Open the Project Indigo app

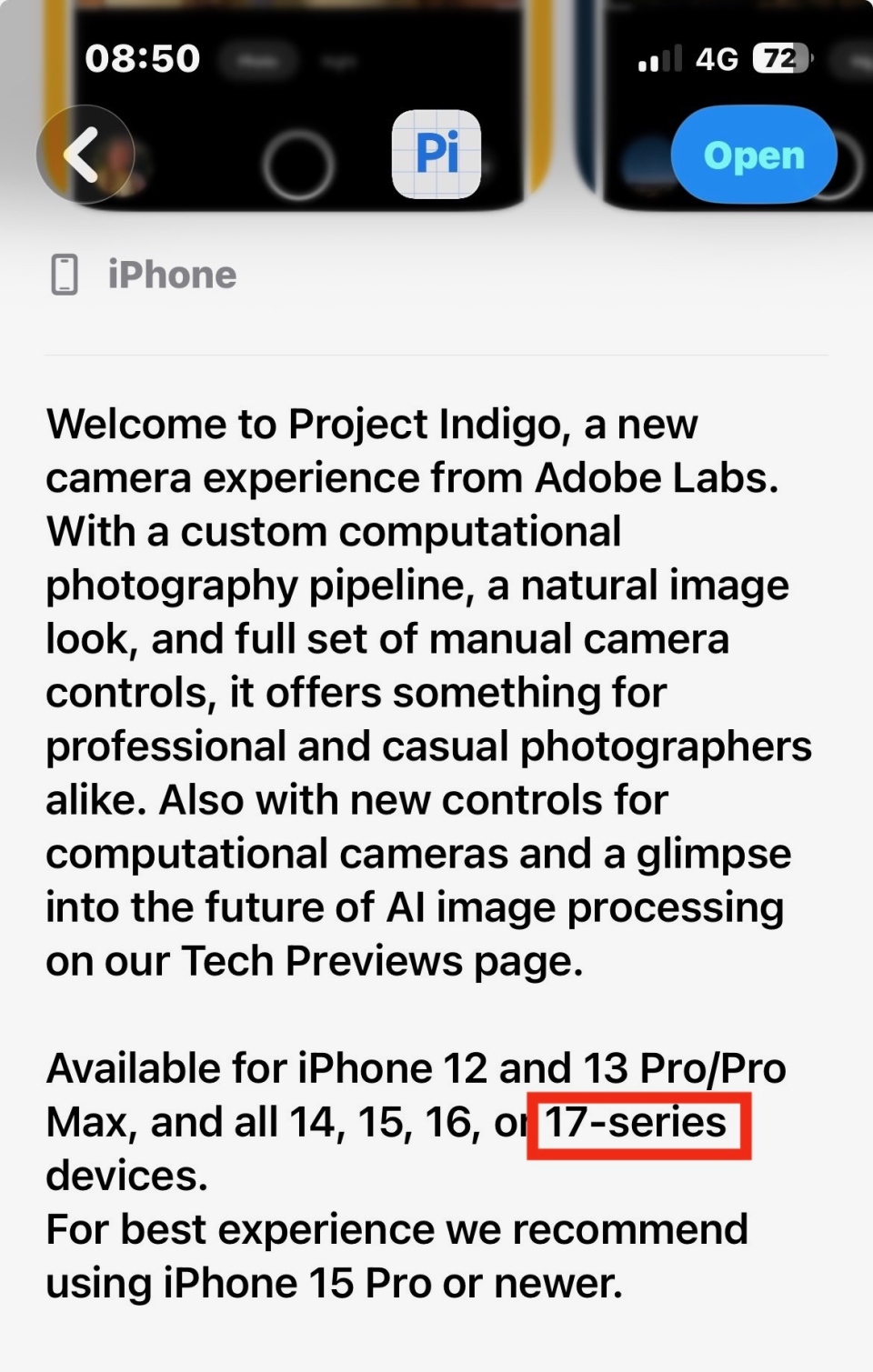(753, 155)
